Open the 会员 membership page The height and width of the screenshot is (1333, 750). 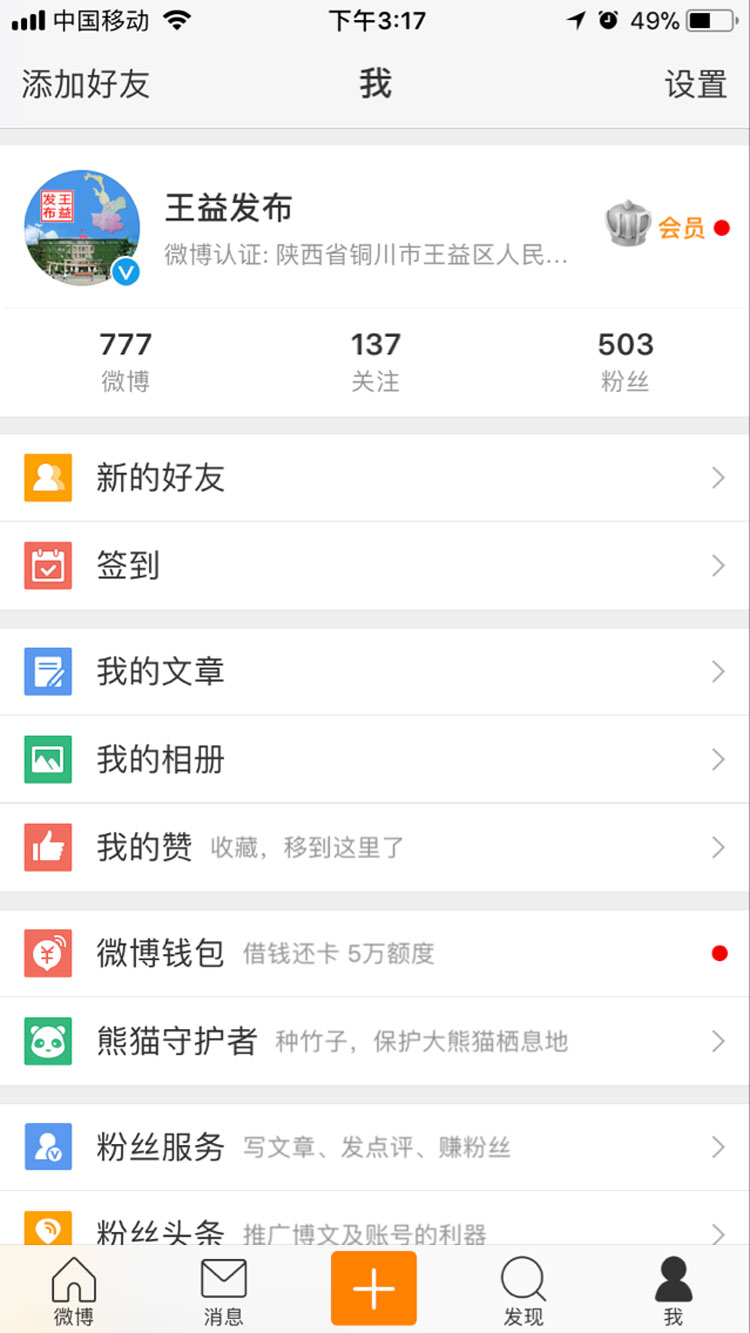(665, 227)
